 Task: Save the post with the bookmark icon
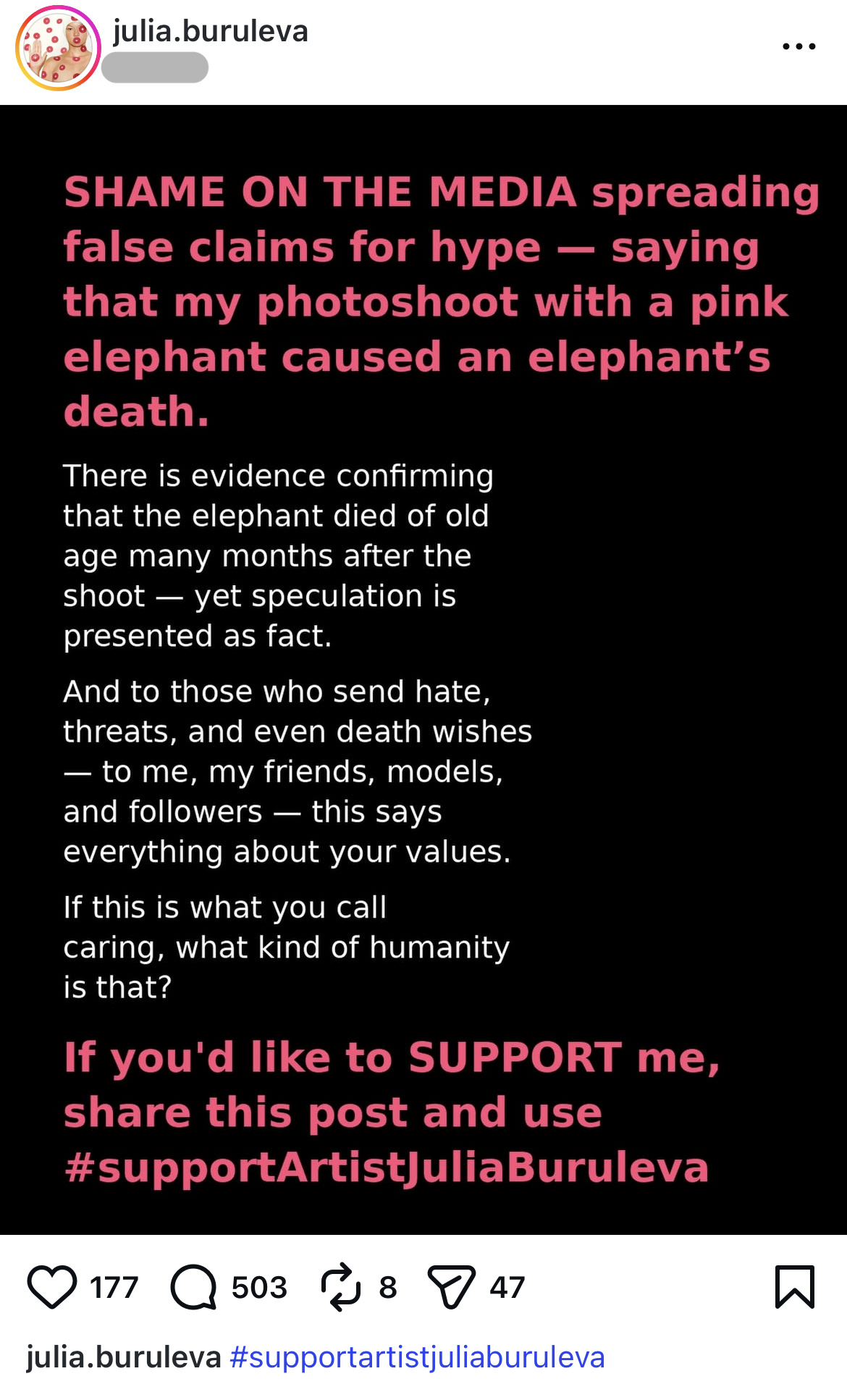point(794,1286)
